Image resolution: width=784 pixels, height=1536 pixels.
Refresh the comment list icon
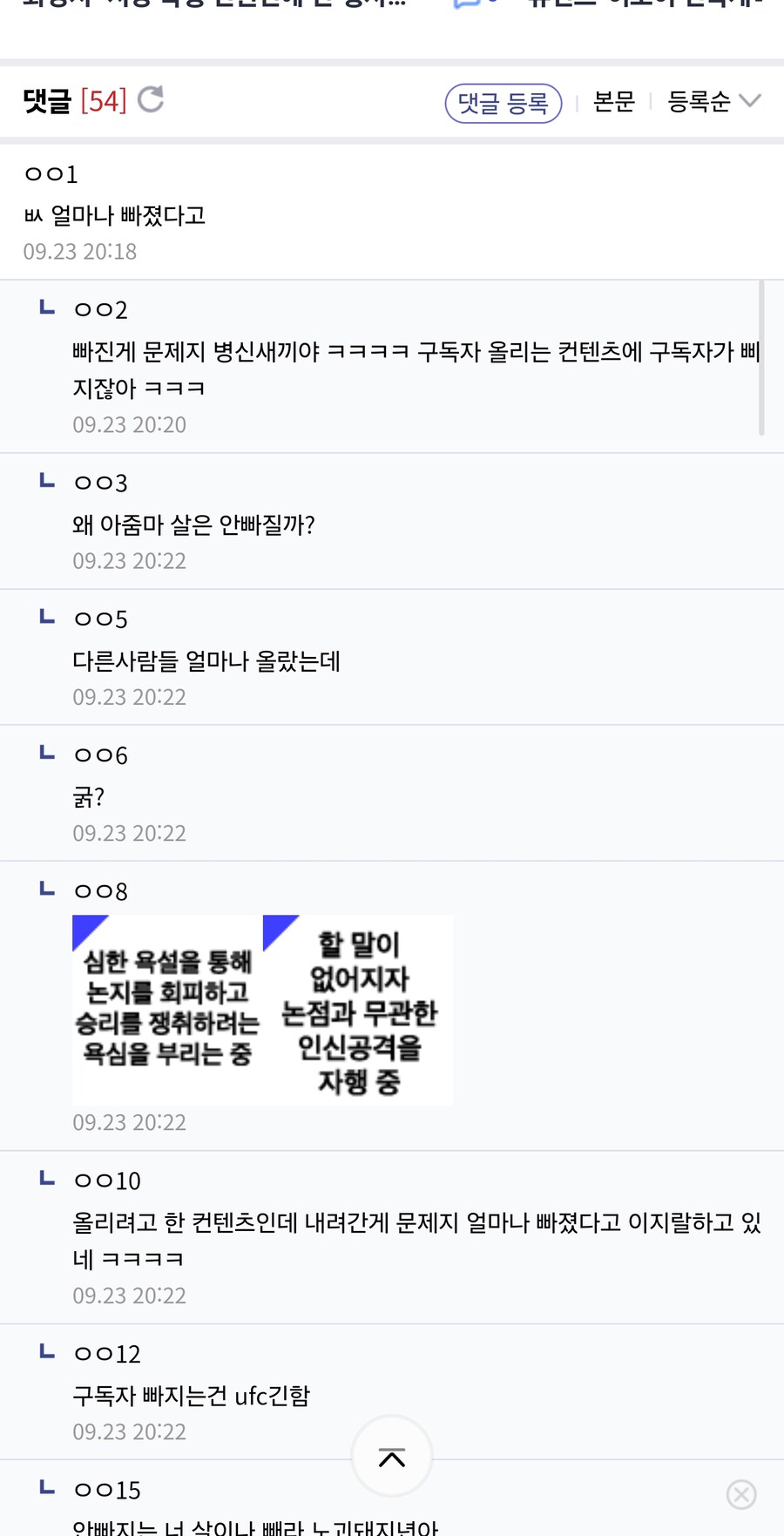[150, 99]
